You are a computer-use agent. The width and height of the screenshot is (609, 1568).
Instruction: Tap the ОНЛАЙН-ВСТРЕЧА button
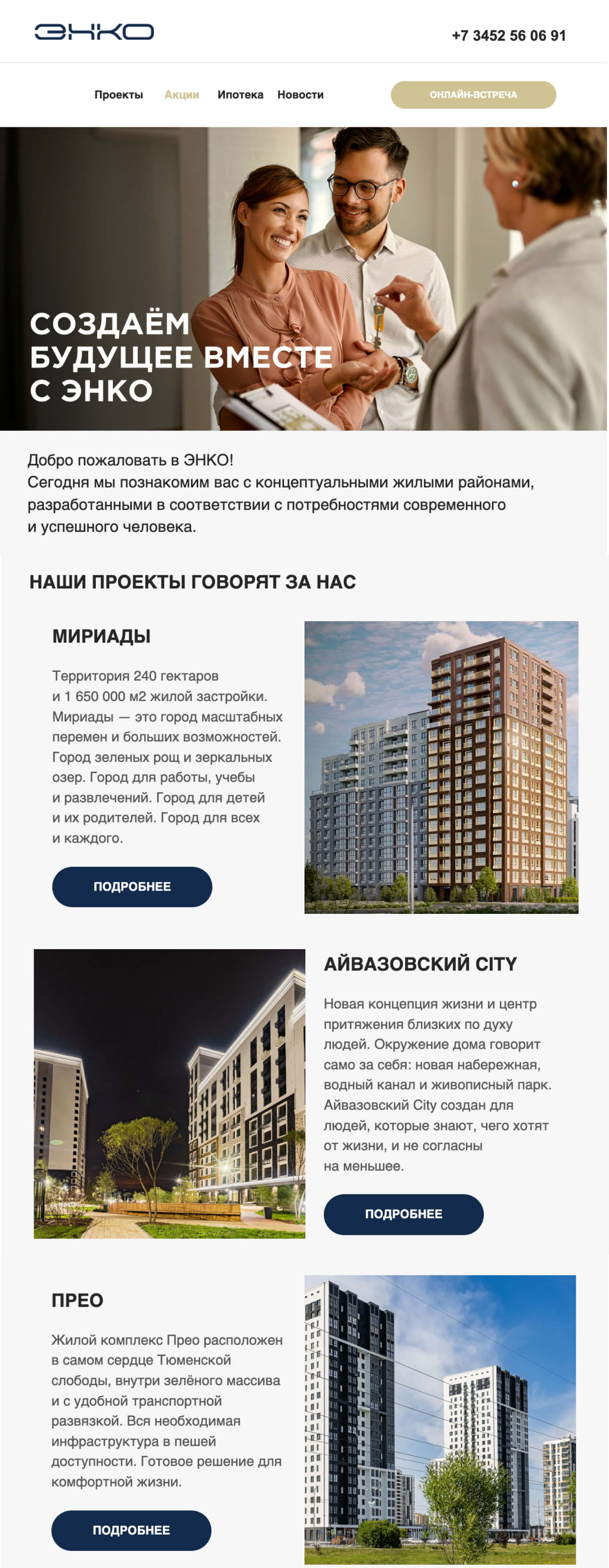tap(473, 95)
